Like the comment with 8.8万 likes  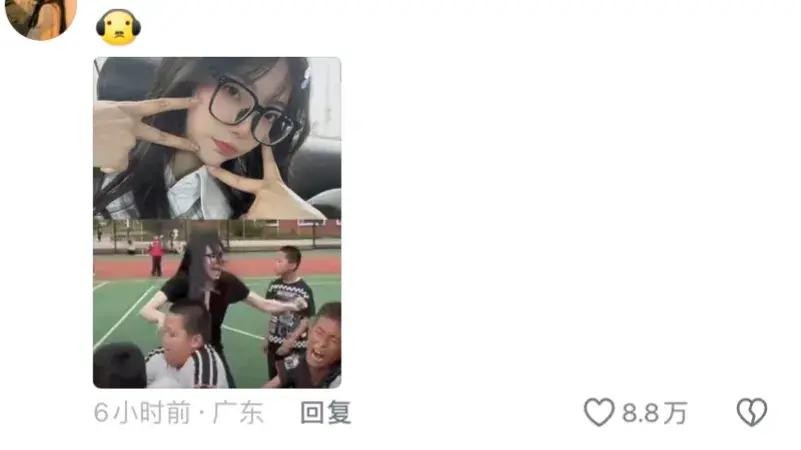(599, 412)
